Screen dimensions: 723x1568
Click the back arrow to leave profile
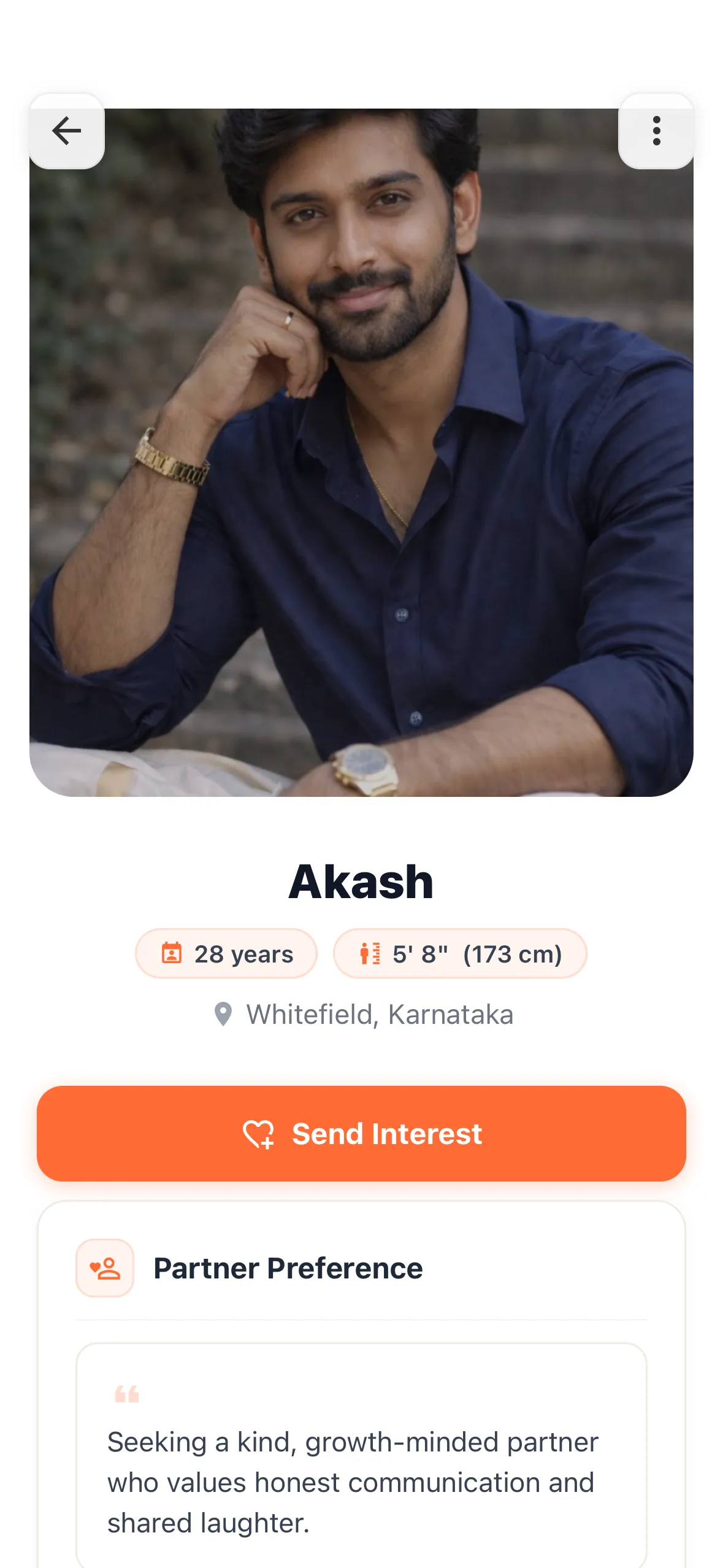click(x=66, y=131)
